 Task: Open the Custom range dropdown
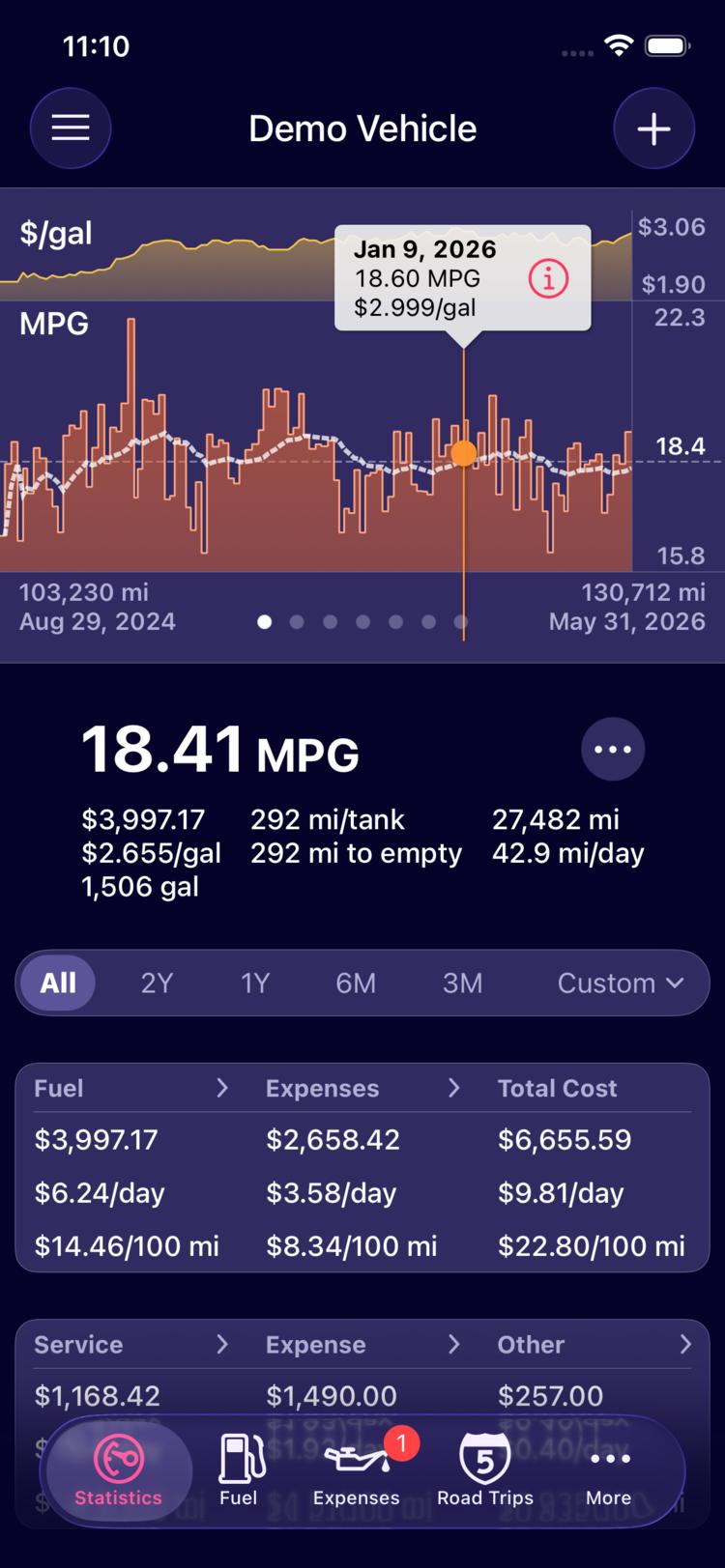pyautogui.click(x=621, y=984)
